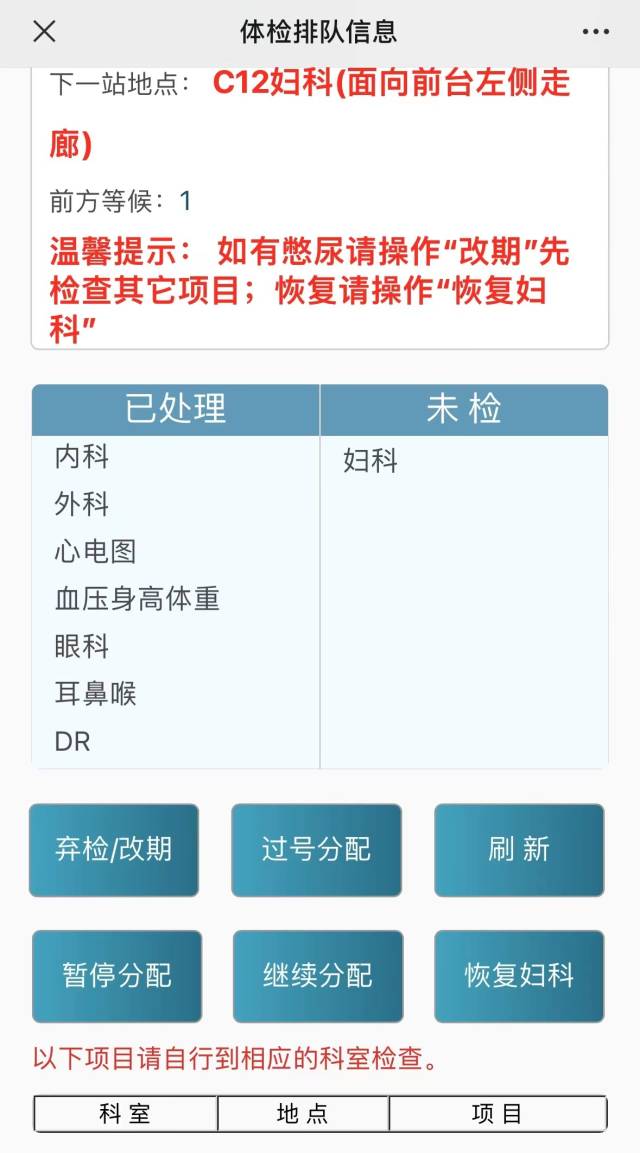The width and height of the screenshot is (640, 1153).
Task: Refresh queue with 刷新 button
Action: point(519,850)
